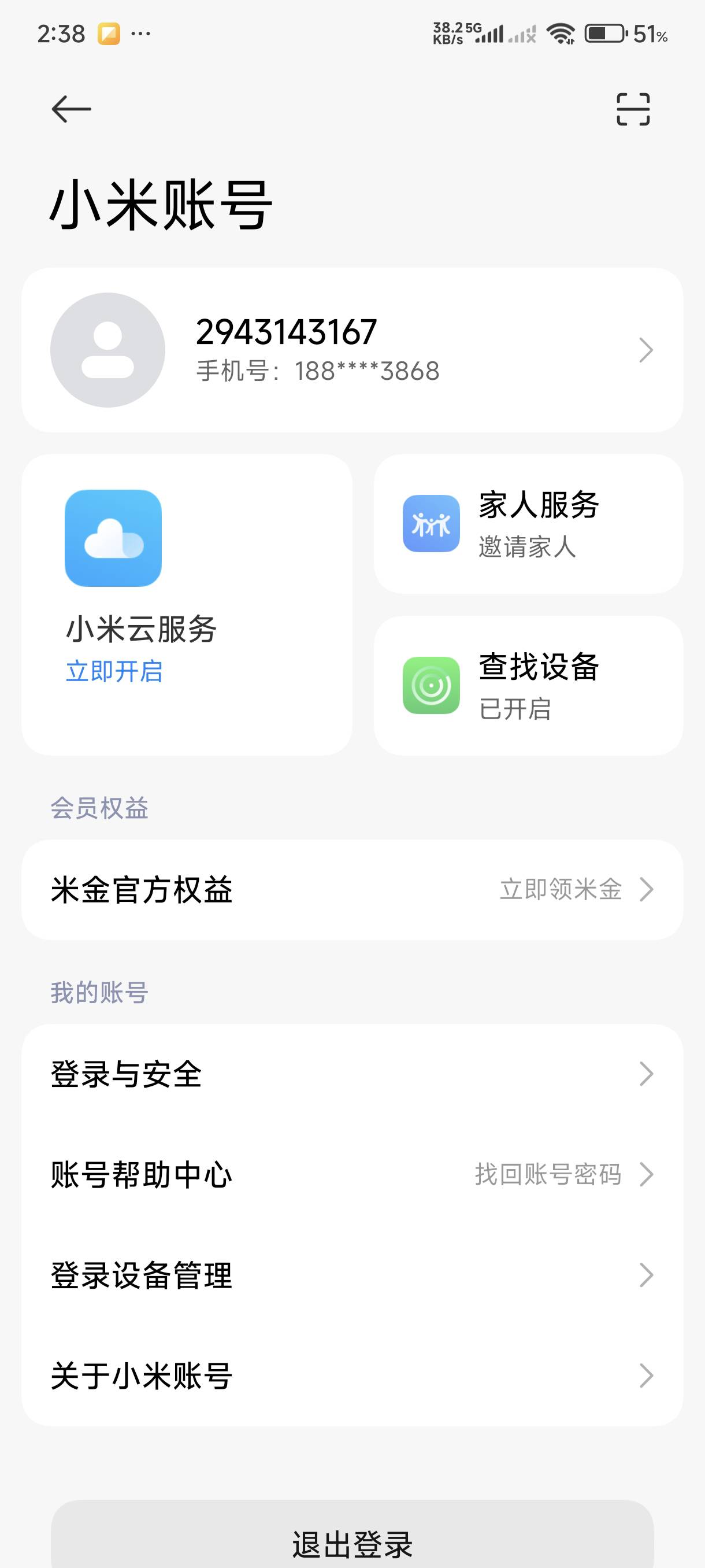Open account profile 2943143167
Screen dimensions: 705x1568
[x=352, y=350]
